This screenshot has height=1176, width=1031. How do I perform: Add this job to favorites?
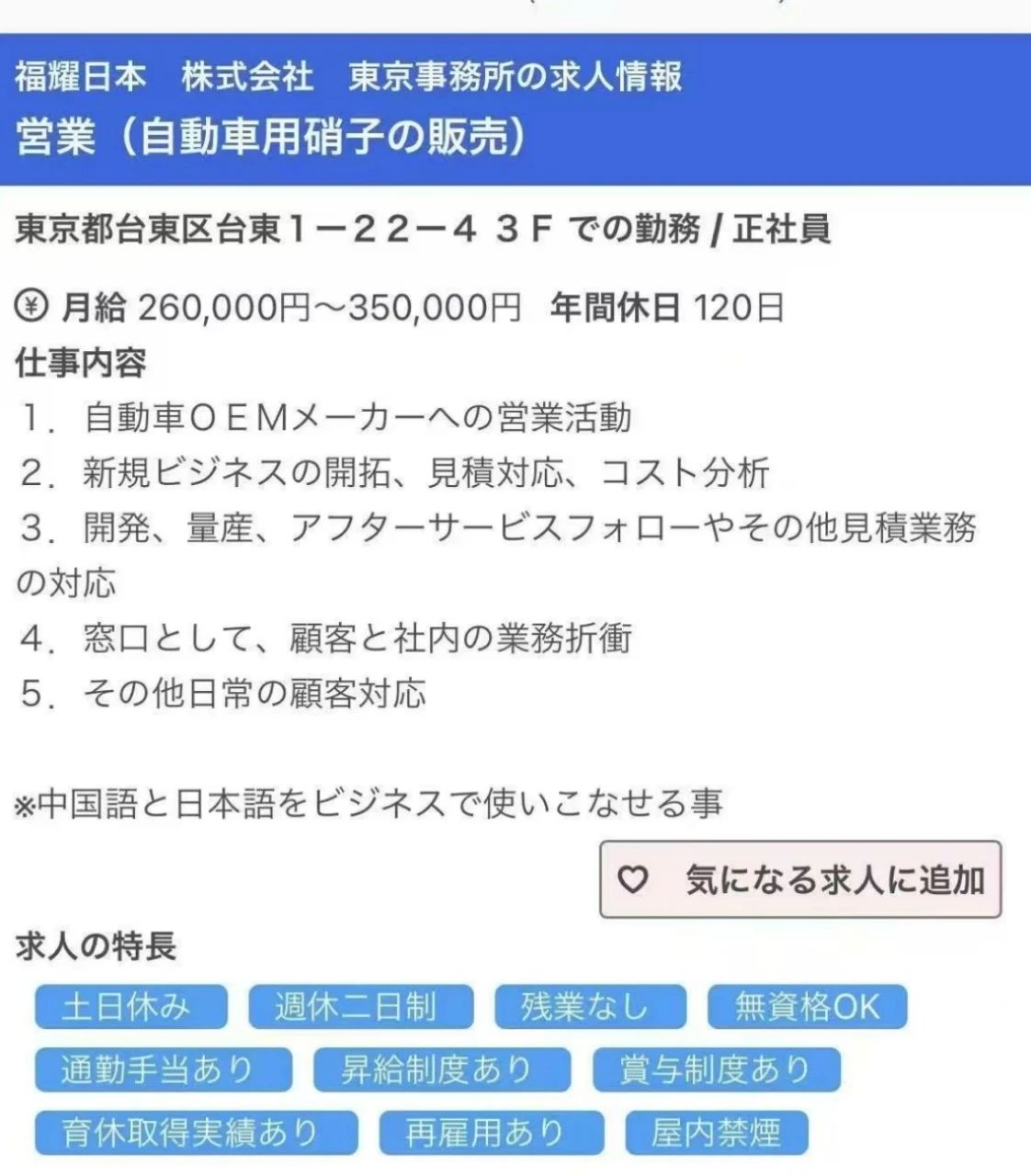[x=799, y=879]
